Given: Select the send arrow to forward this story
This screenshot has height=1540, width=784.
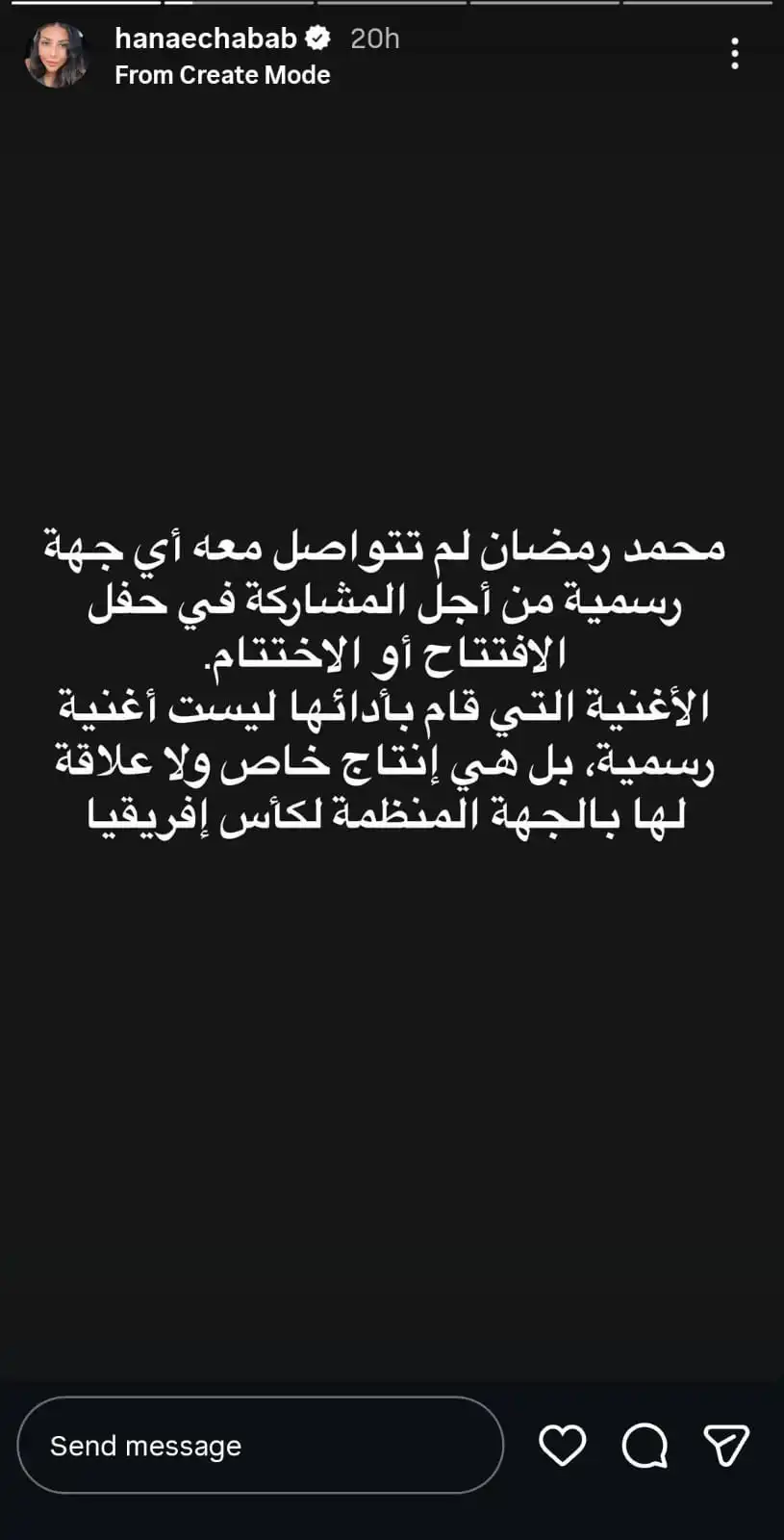Looking at the screenshot, I should [728, 1445].
